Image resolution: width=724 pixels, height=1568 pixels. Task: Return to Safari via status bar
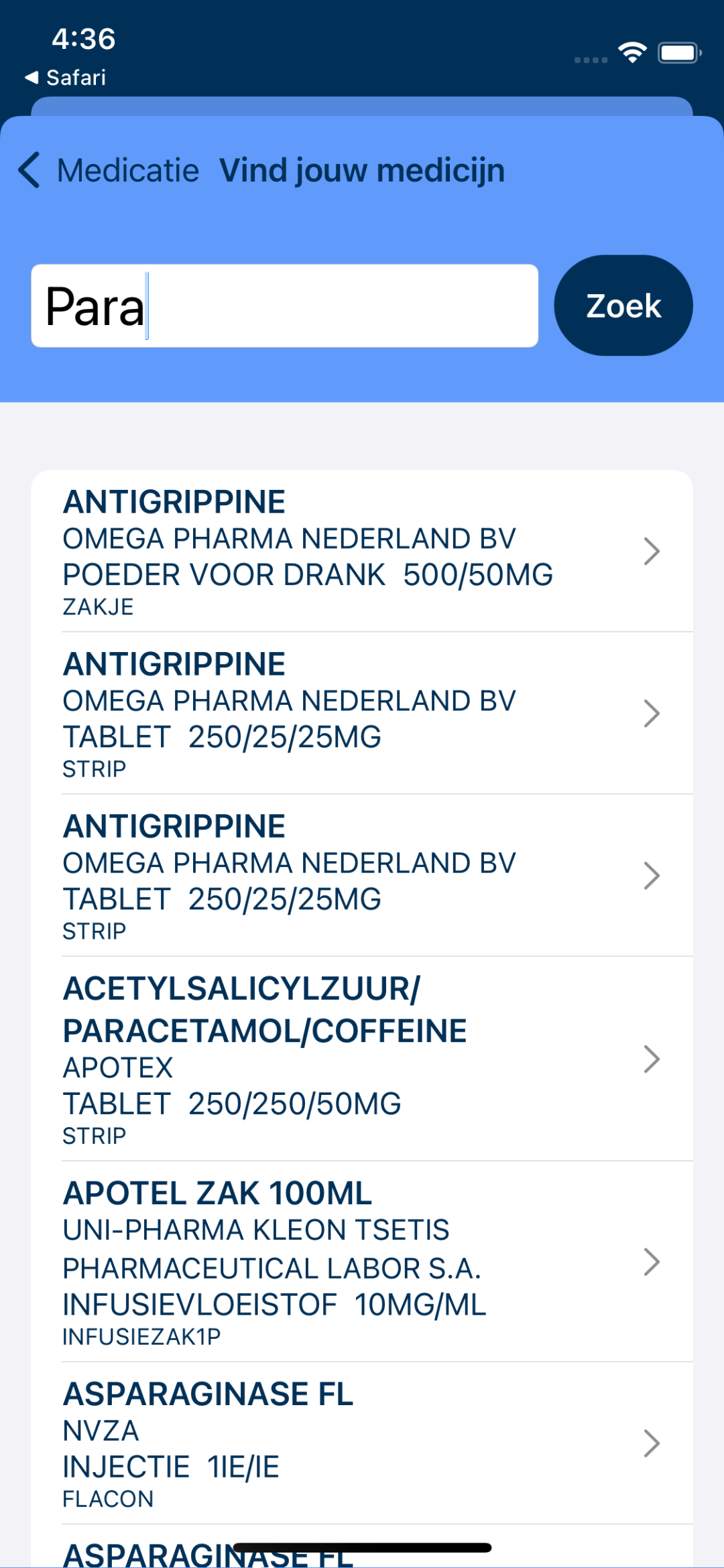coord(66,78)
